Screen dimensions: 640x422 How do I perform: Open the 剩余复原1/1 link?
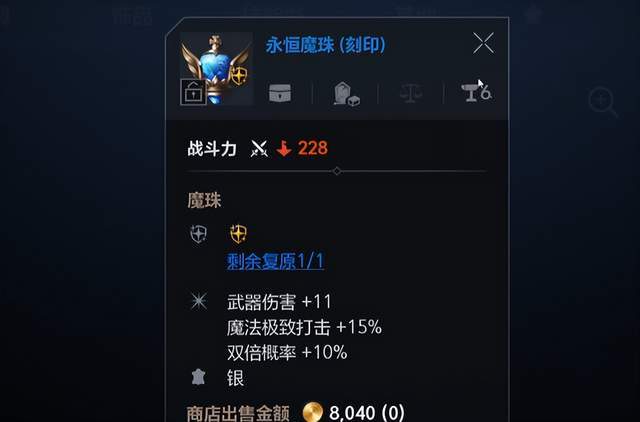pyautogui.click(x=276, y=262)
